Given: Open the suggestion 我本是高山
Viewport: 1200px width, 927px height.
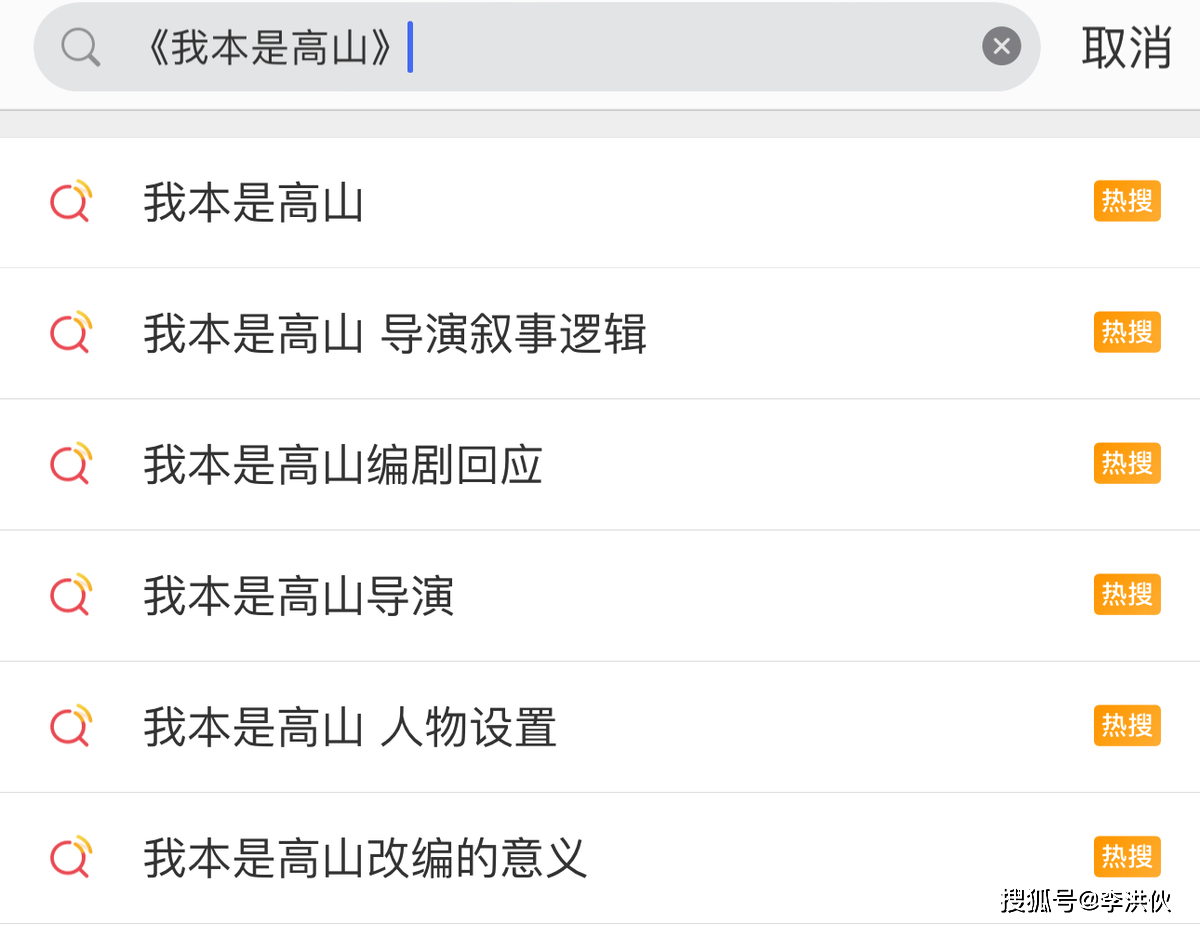Looking at the screenshot, I should pyautogui.click(x=253, y=203).
